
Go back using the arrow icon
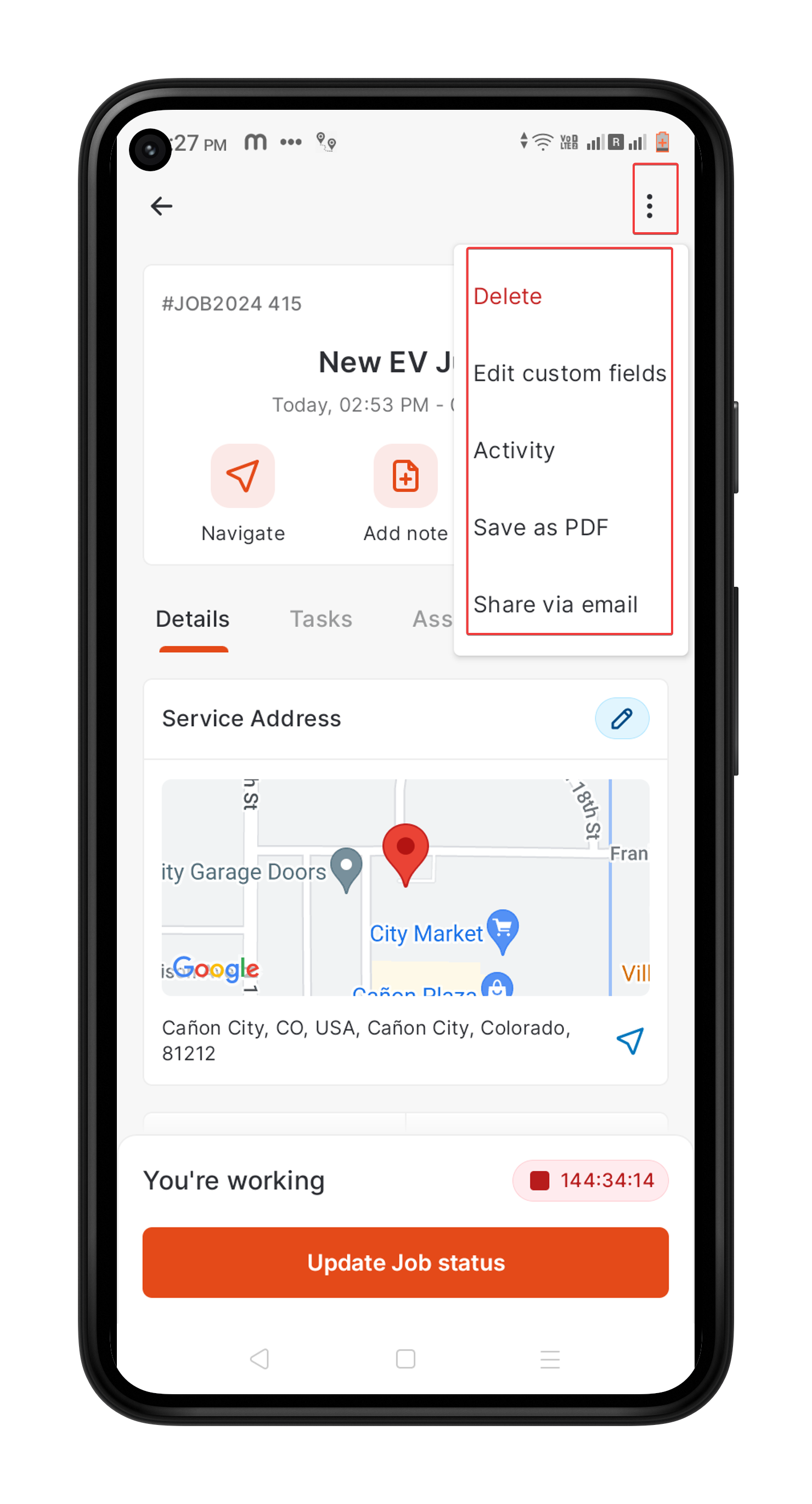(161, 205)
